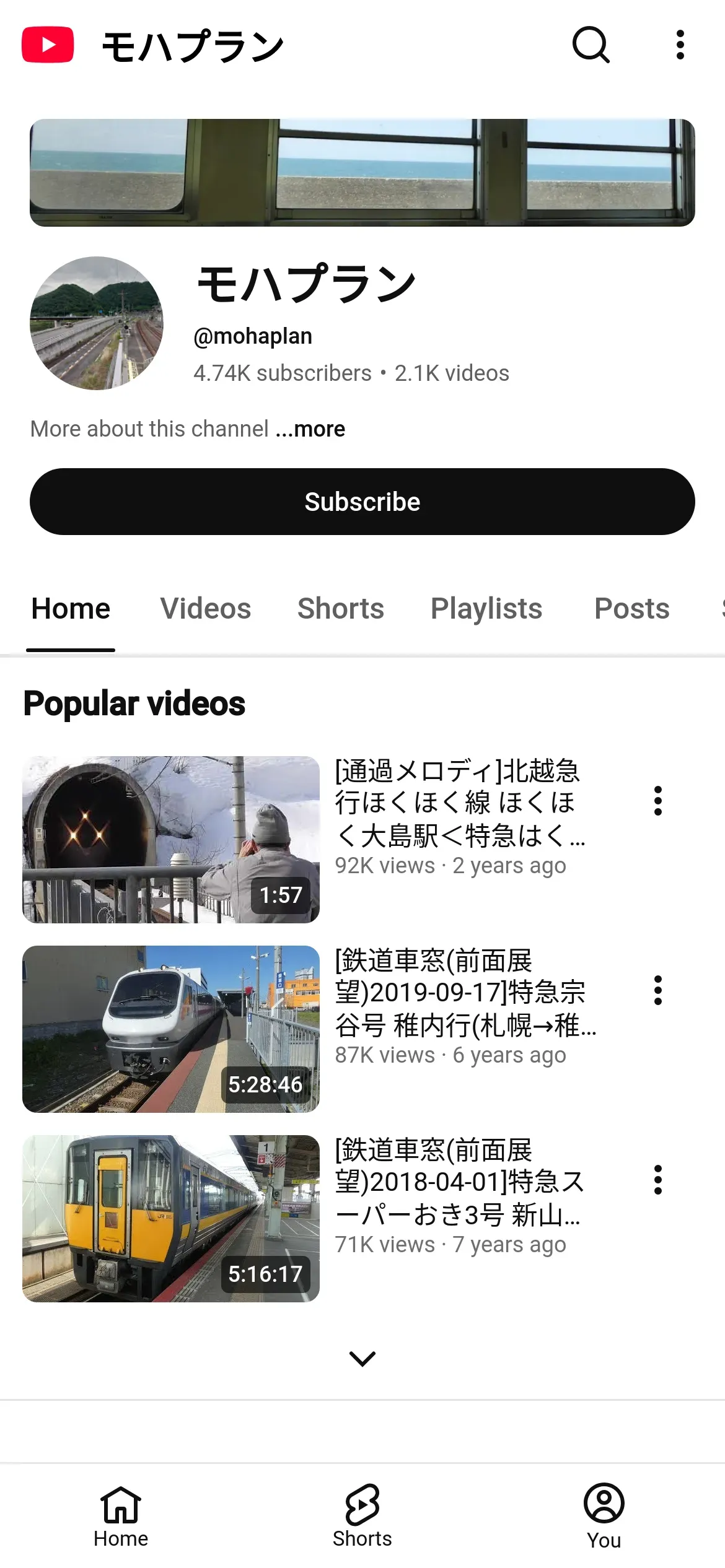Open Shorts in the bottom navigation

tap(362, 1517)
